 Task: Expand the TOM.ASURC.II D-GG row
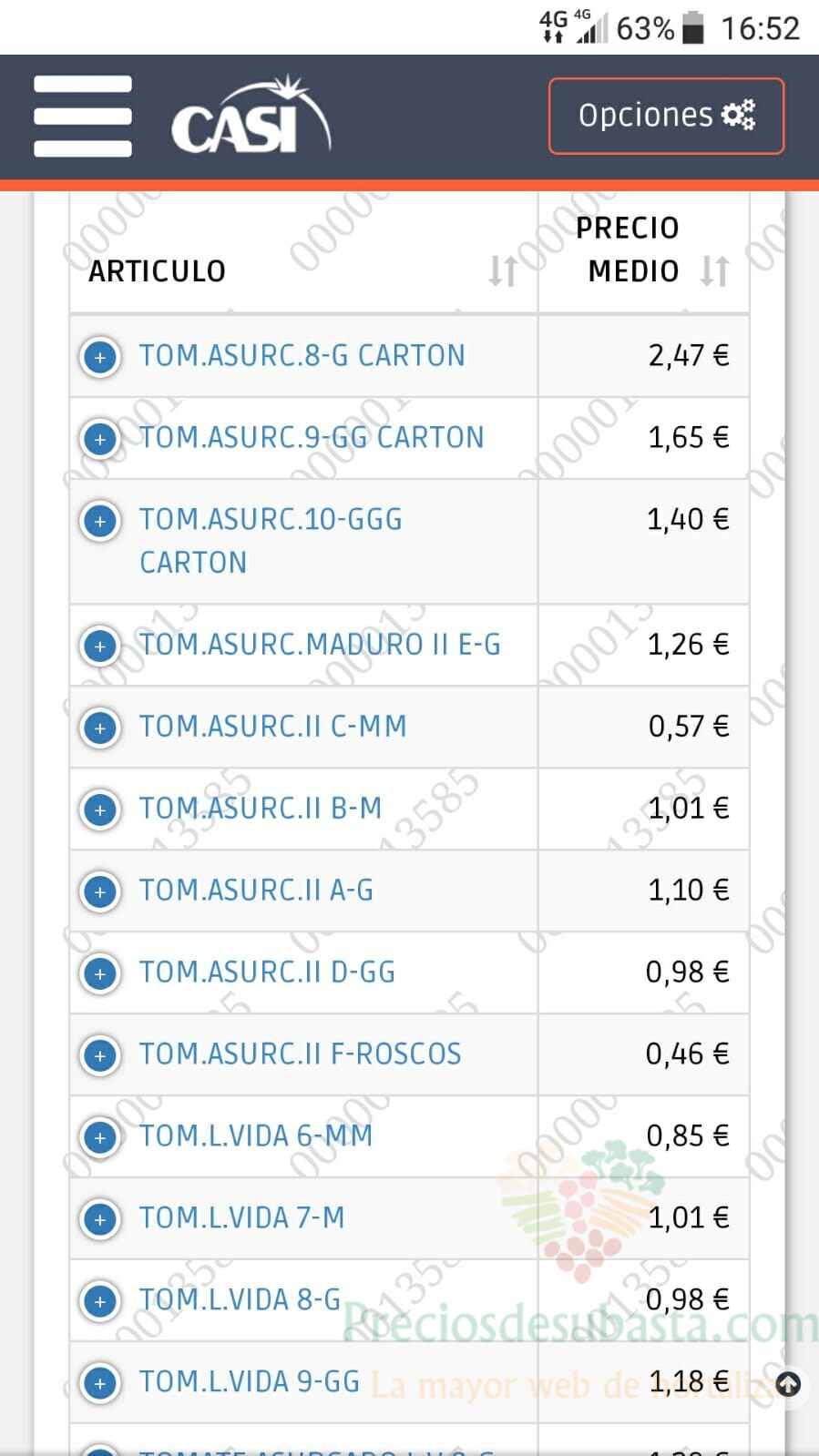tap(100, 973)
